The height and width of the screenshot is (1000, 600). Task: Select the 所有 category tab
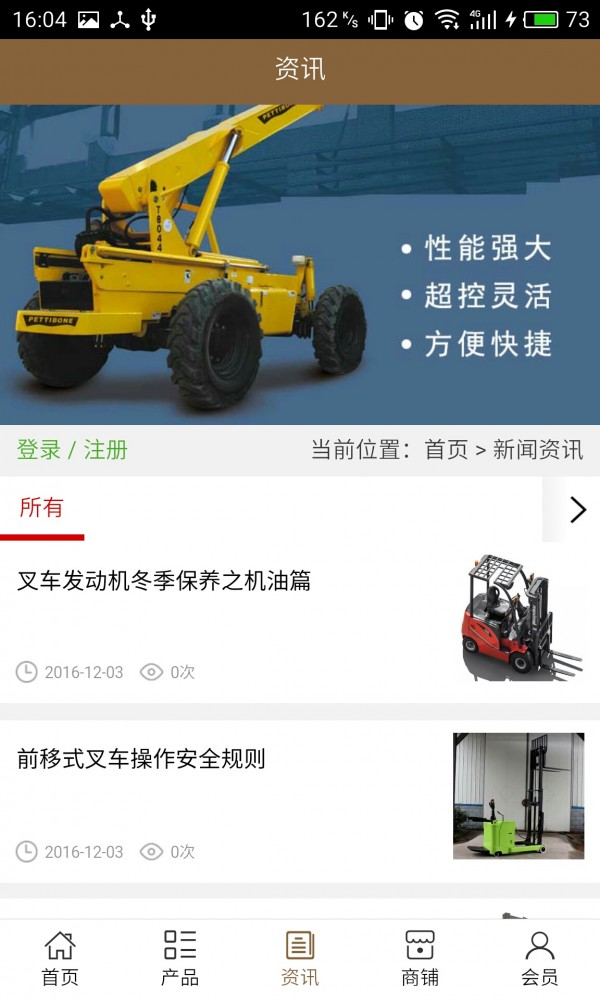tap(42, 508)
